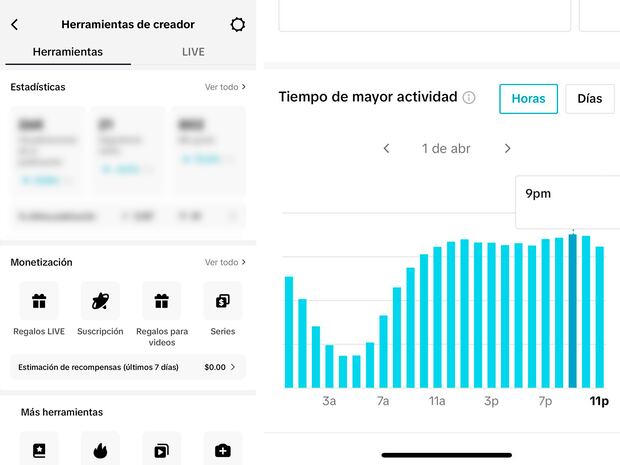Switch the chart to Días
620x465 pixels.
(x=590, y=98)
